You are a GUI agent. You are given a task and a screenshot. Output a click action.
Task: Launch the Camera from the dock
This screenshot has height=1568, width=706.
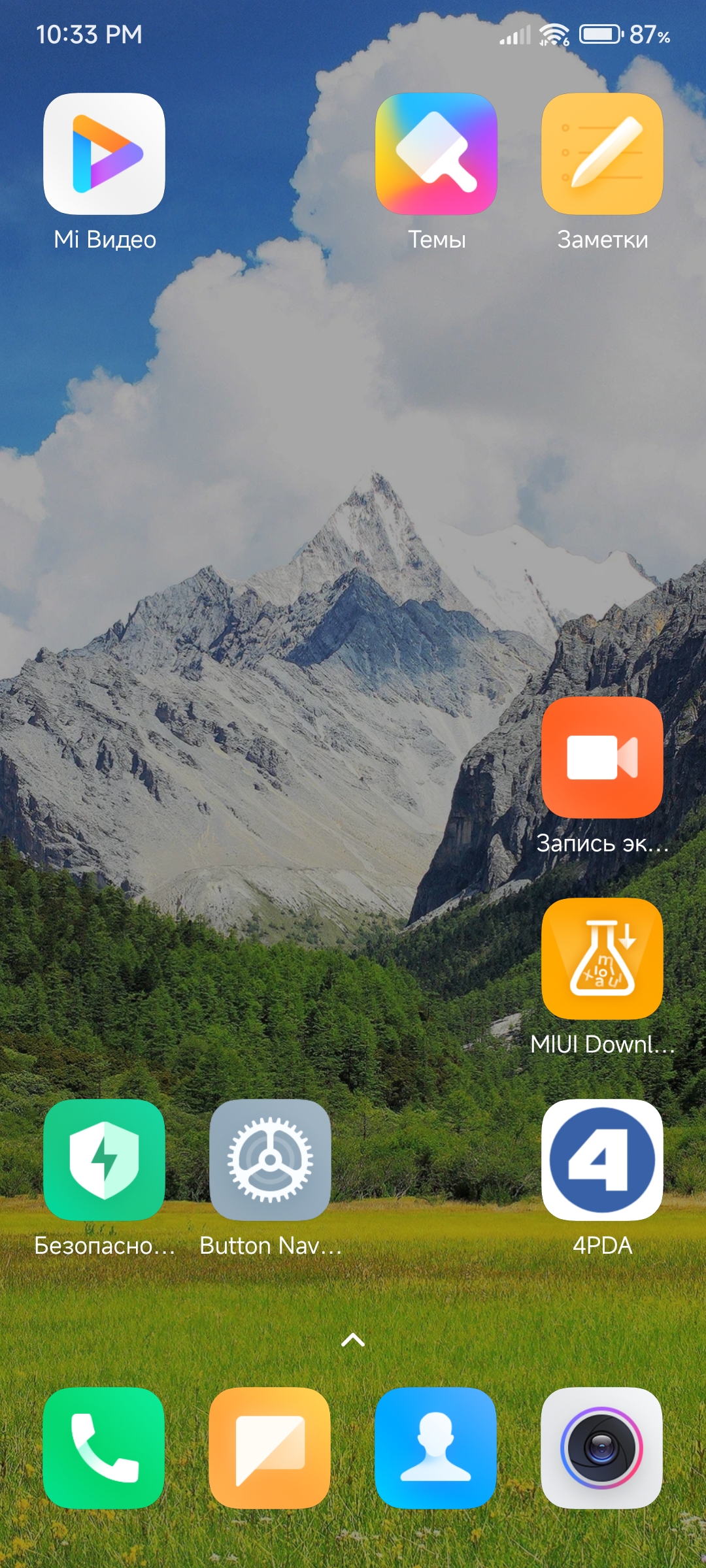pyautogui.click(x=602, y=1448)
